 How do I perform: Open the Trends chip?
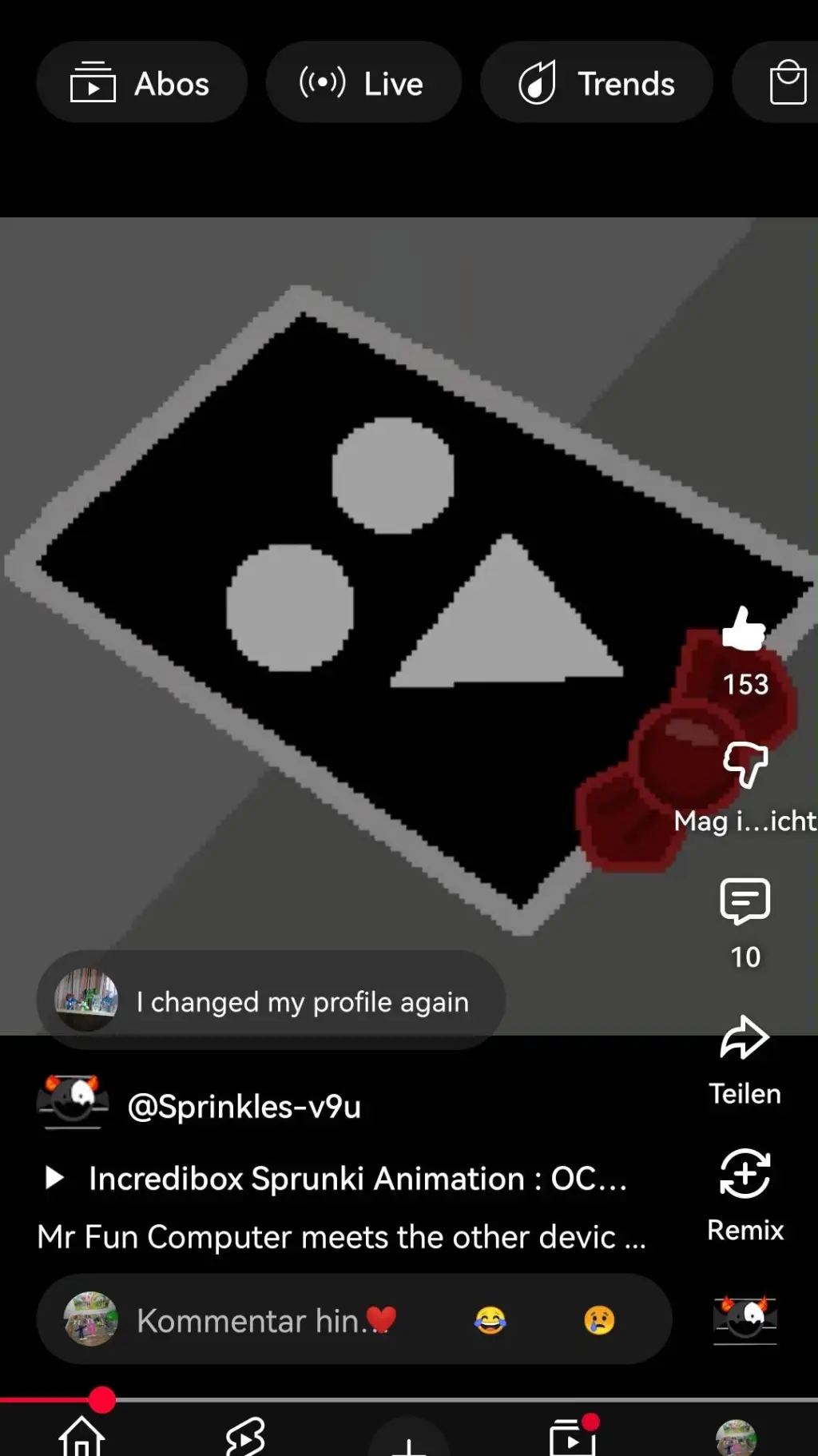(x=596, y=83)
